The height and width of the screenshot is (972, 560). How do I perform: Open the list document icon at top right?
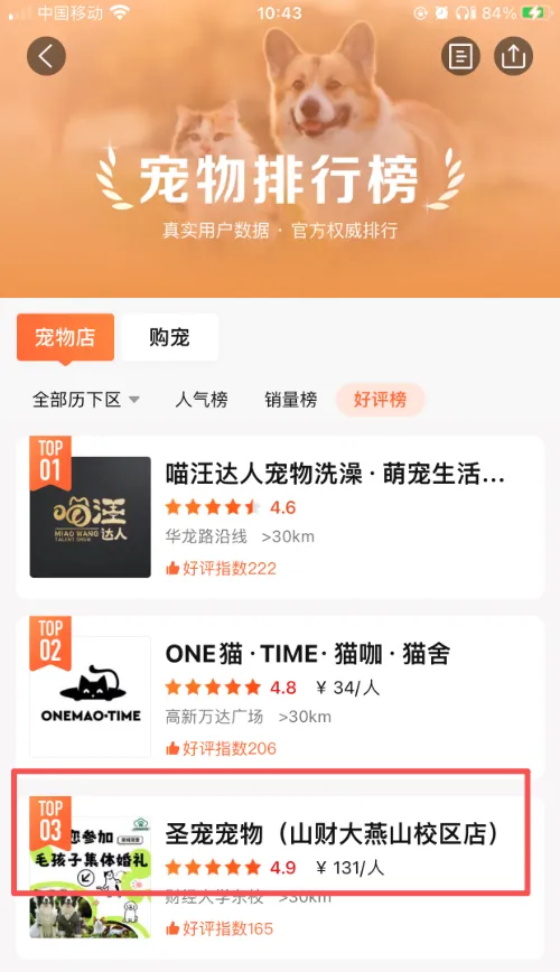pyautogui.click(x=460, y=56)
